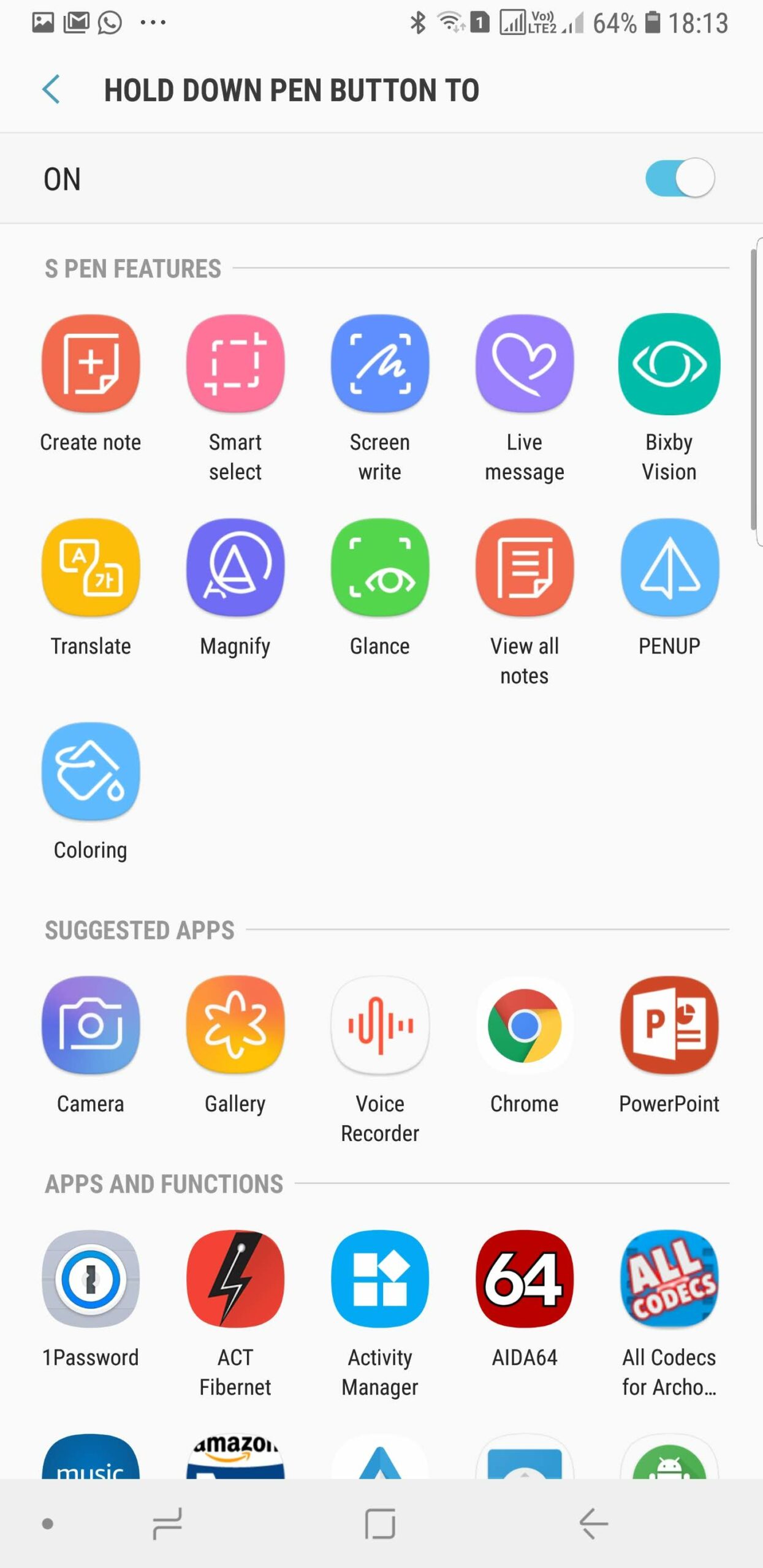Viewport: 763px width, 1568px height.
Task: Turn off the pen button shortcut switch
Action: point(680,178)
